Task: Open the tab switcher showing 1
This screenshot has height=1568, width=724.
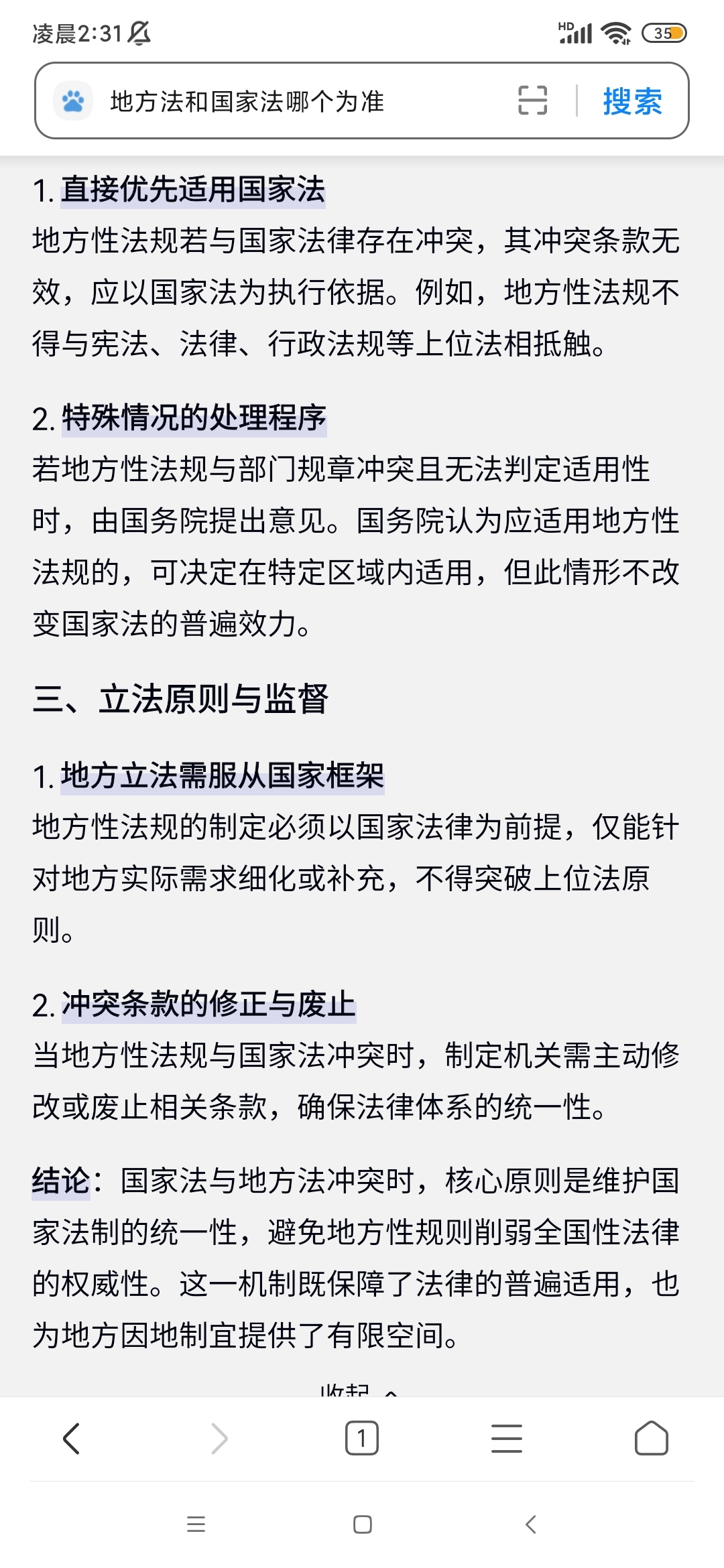Action: coord(362,1438)
